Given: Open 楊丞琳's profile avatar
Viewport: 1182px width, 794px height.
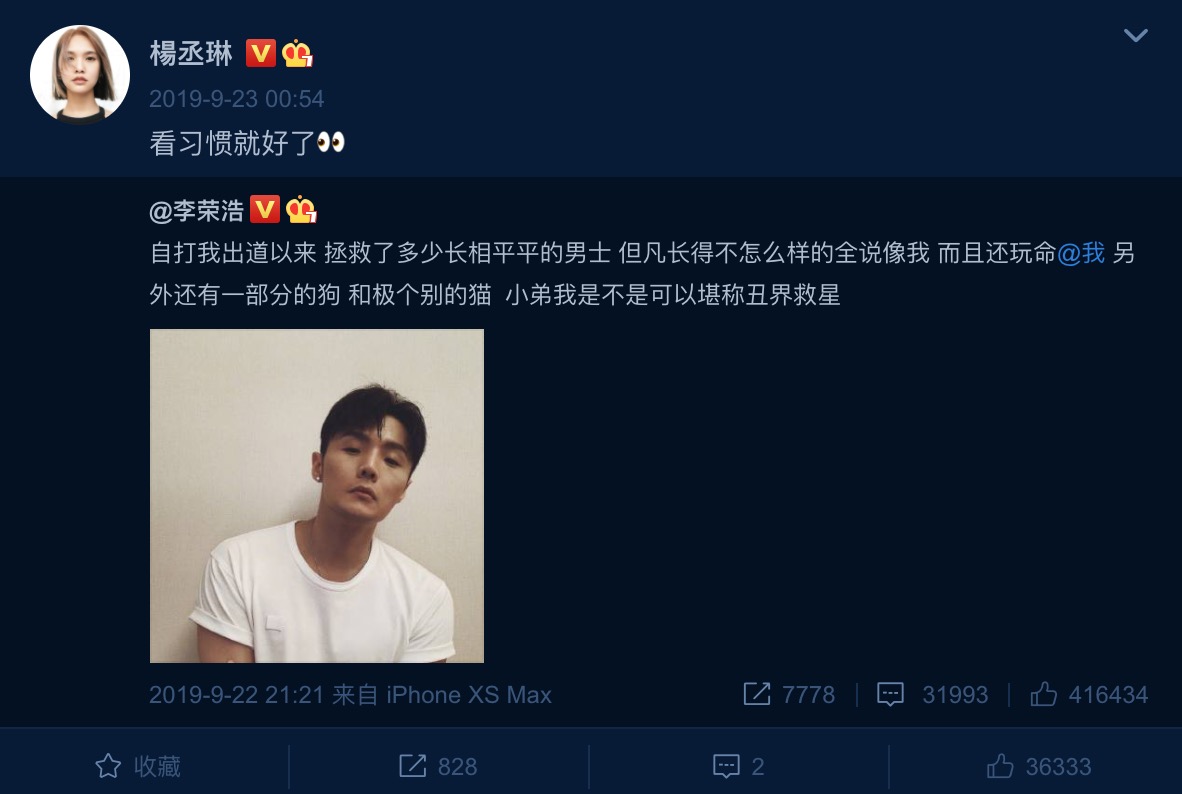Looking at the screenshot, I should pyautogui.click(x=80, y=74).
